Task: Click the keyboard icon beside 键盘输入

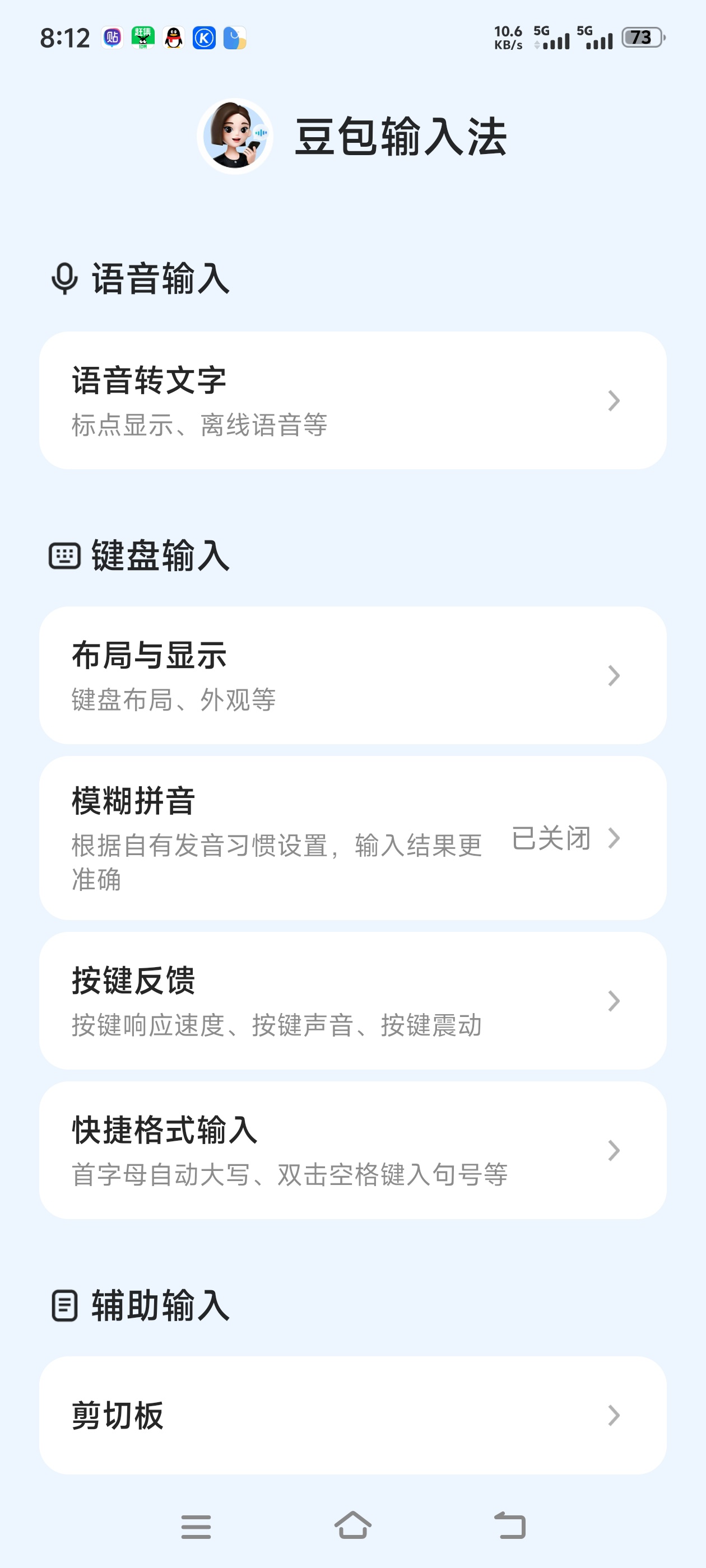Action: coord(64,554)
